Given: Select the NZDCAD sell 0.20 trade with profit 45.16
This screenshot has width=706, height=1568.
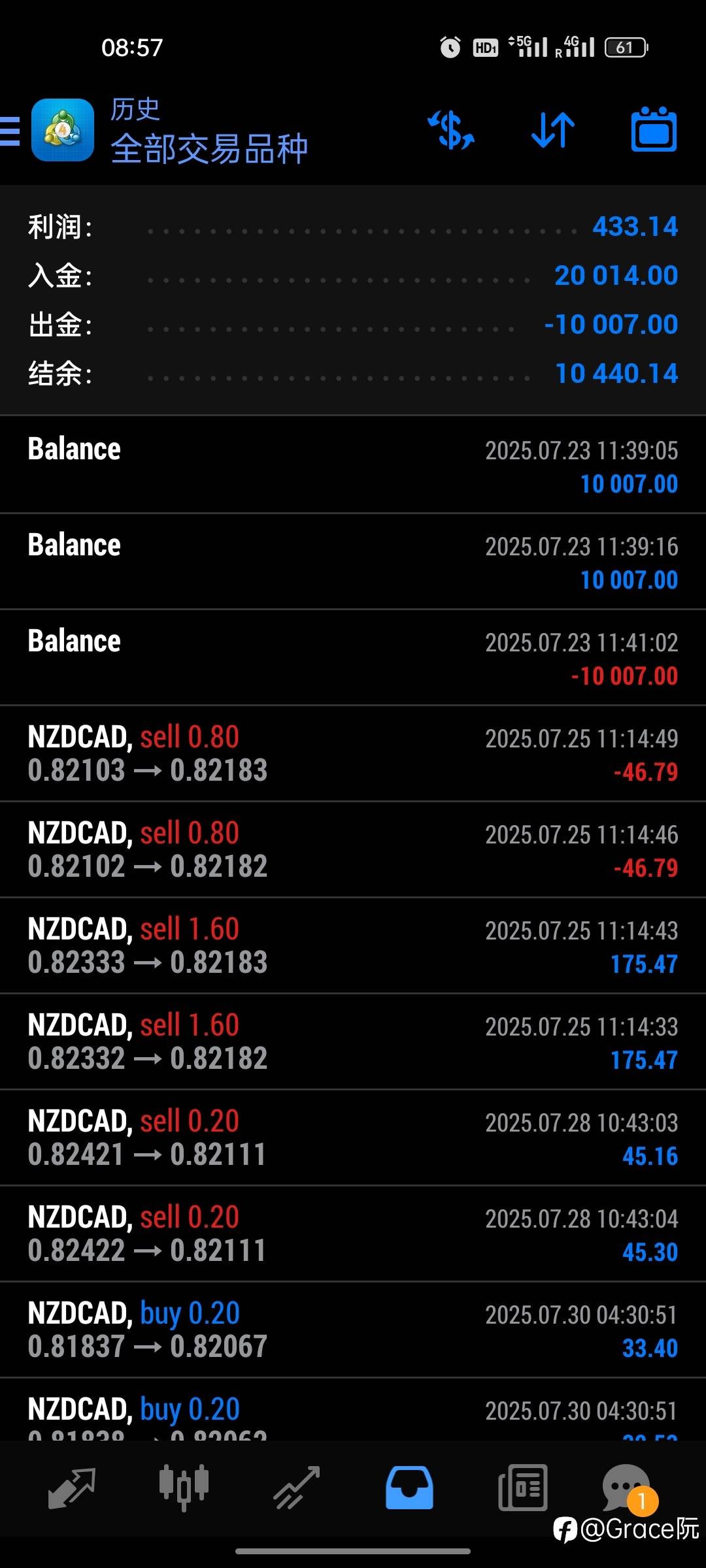Looking at the screenshot, I should [x=353, y=1138].
